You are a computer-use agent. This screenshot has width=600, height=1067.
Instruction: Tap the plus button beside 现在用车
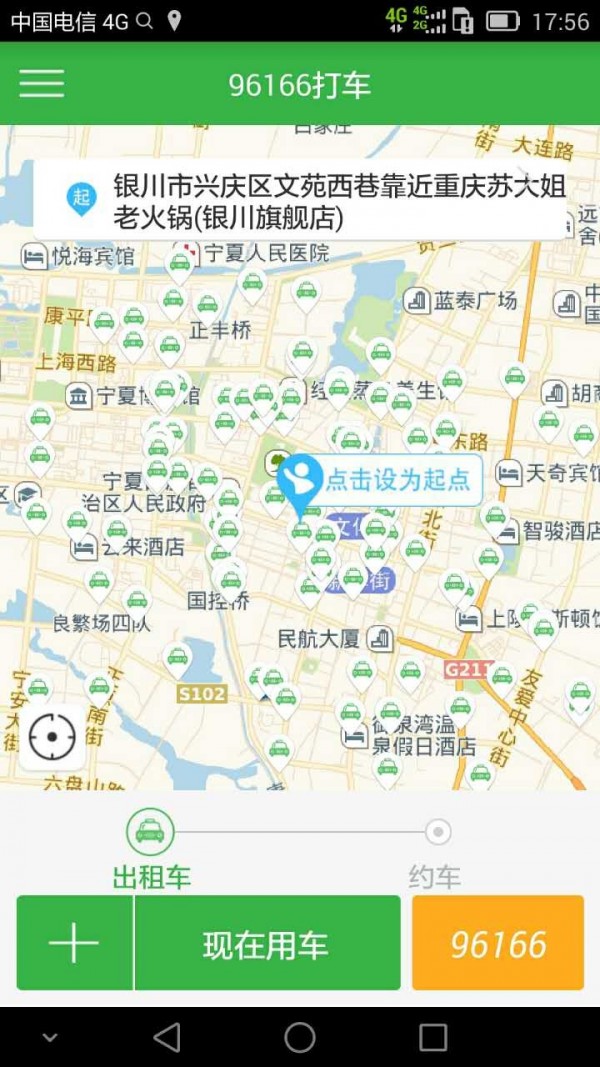coord(75,944)
